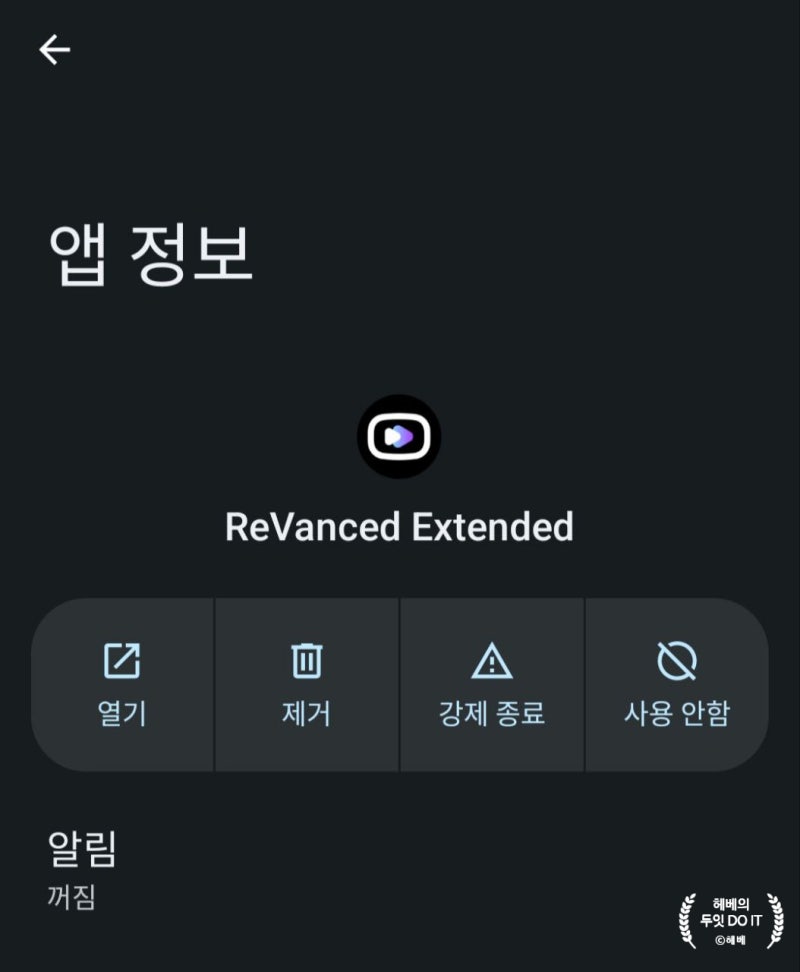Select the open-in-new icon above 열기

coord(122,658)
